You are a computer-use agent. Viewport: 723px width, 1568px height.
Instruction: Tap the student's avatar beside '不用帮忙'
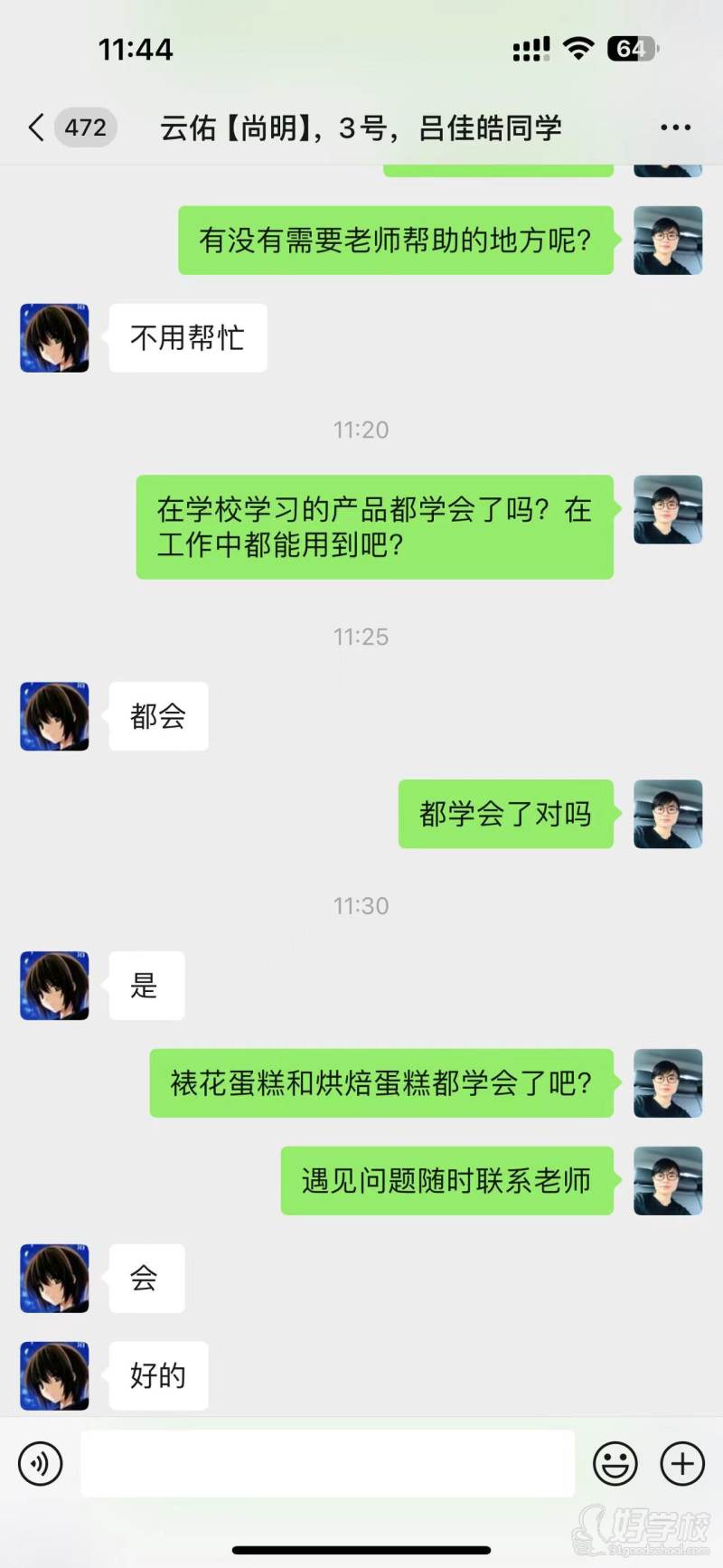pyautogui.click(x=53, y=337)
